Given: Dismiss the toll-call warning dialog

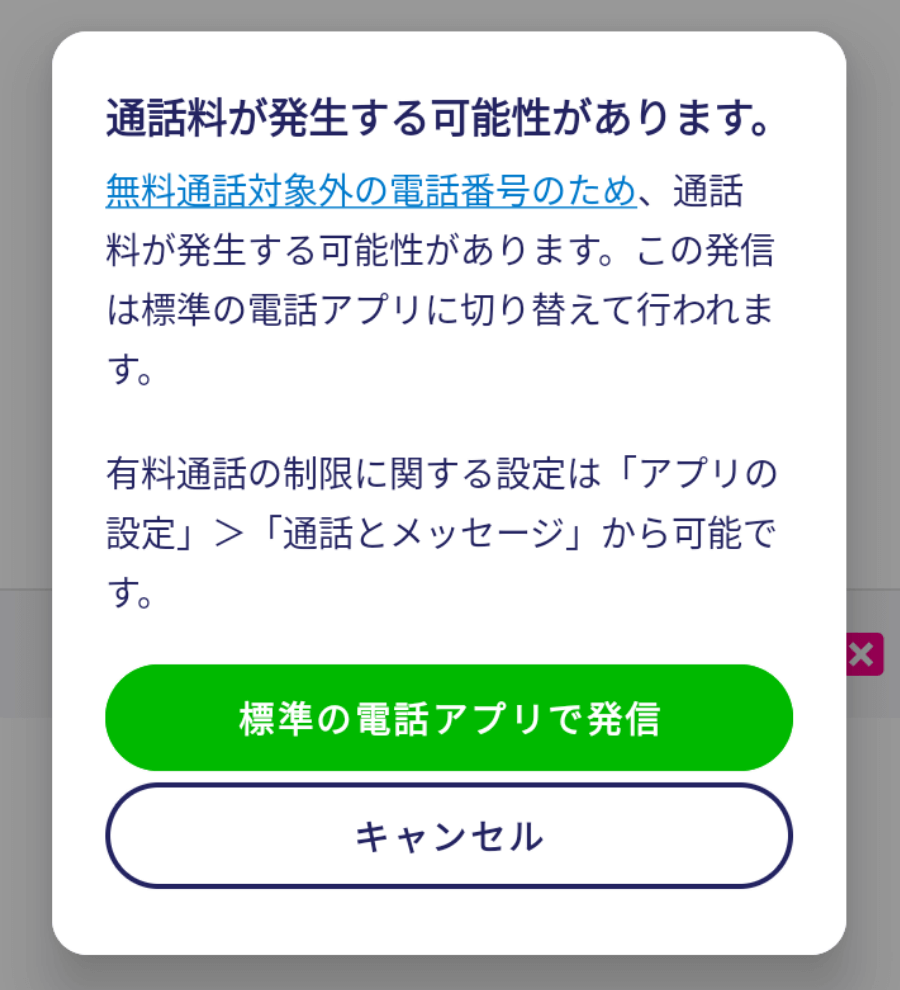Looking at the screenshot, I should [449, 835].
